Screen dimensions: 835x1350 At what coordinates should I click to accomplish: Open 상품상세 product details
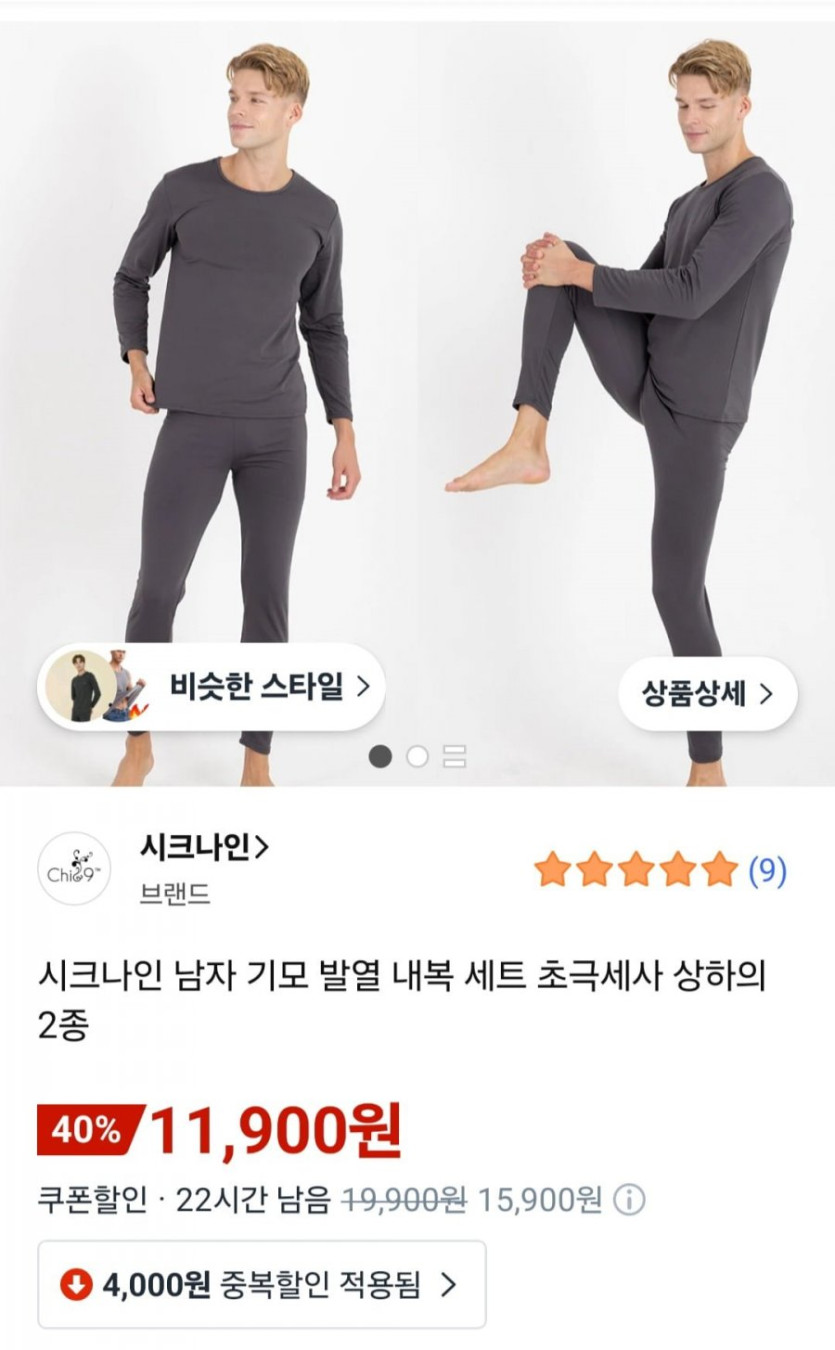[x=707, y=694]
